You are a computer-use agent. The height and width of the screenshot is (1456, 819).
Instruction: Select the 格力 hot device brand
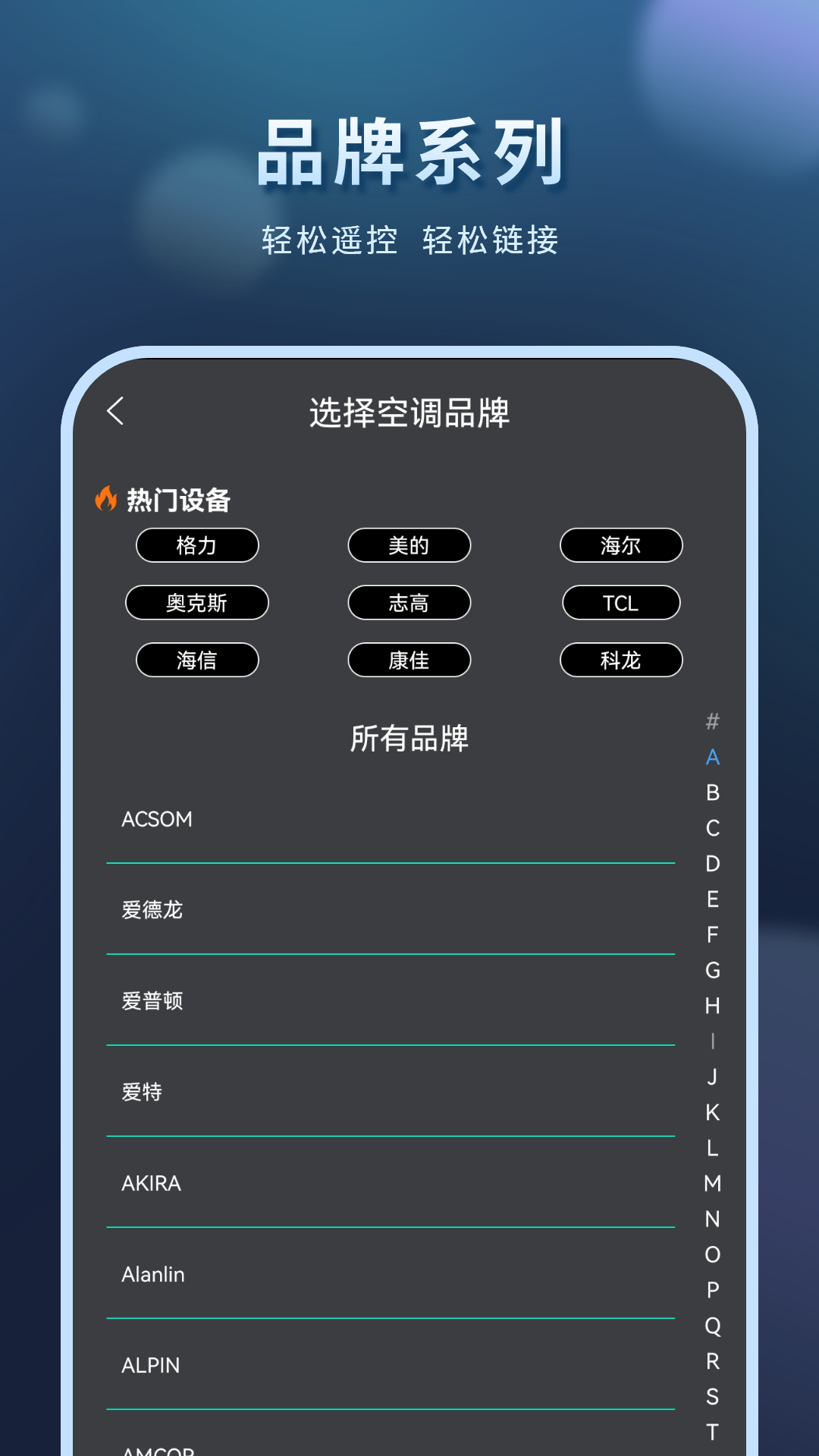(196, 546)
